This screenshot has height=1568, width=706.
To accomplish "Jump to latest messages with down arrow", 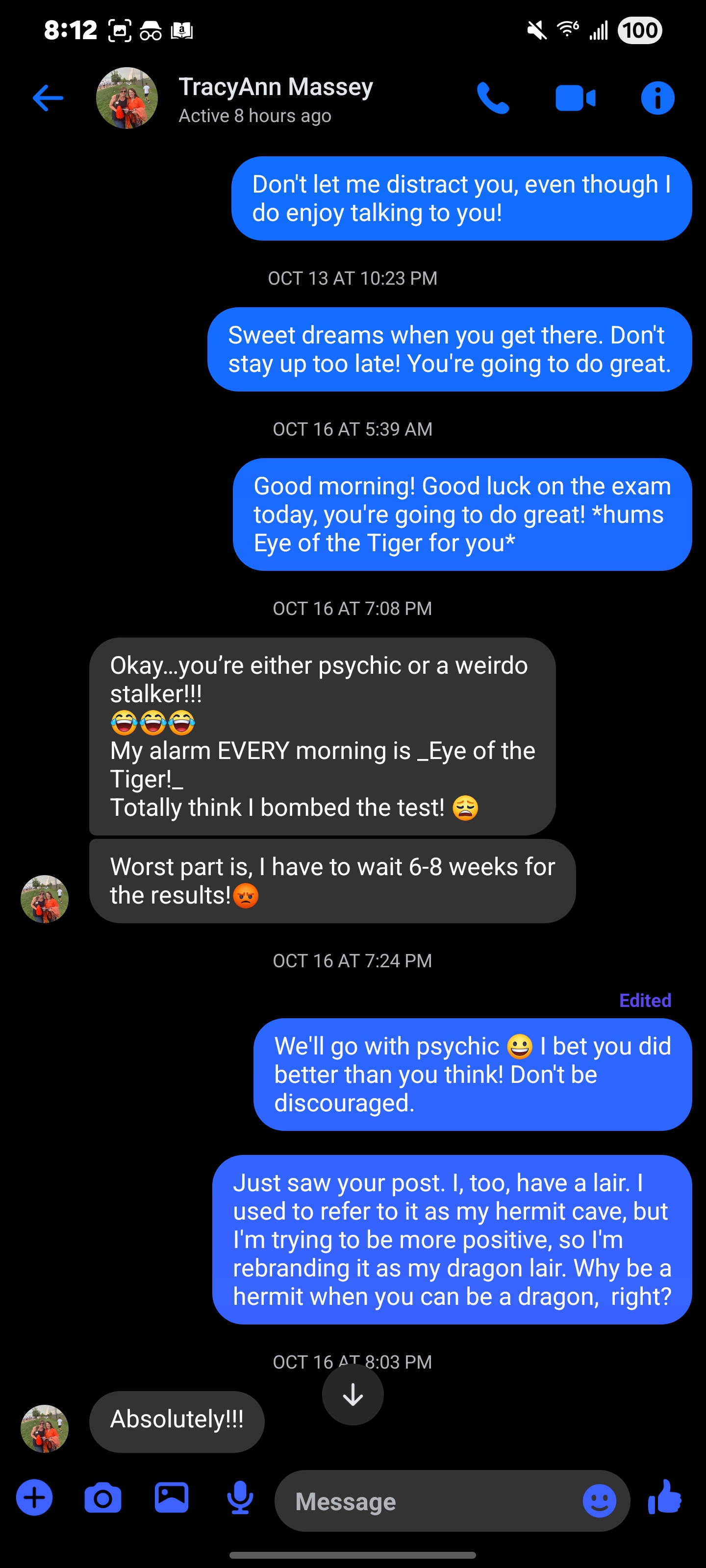I will pos(353,1395).
